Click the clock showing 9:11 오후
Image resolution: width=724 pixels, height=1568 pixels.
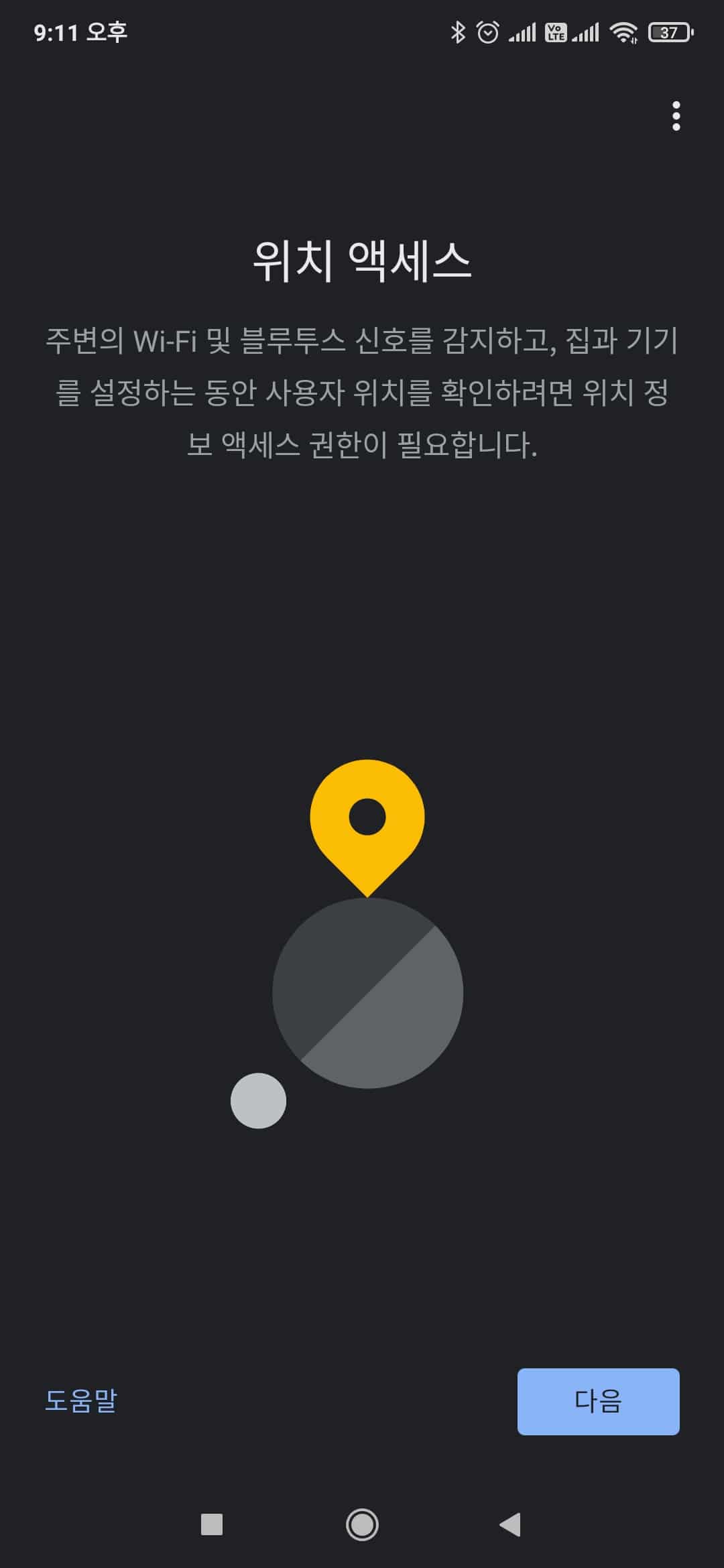point(80,31)
